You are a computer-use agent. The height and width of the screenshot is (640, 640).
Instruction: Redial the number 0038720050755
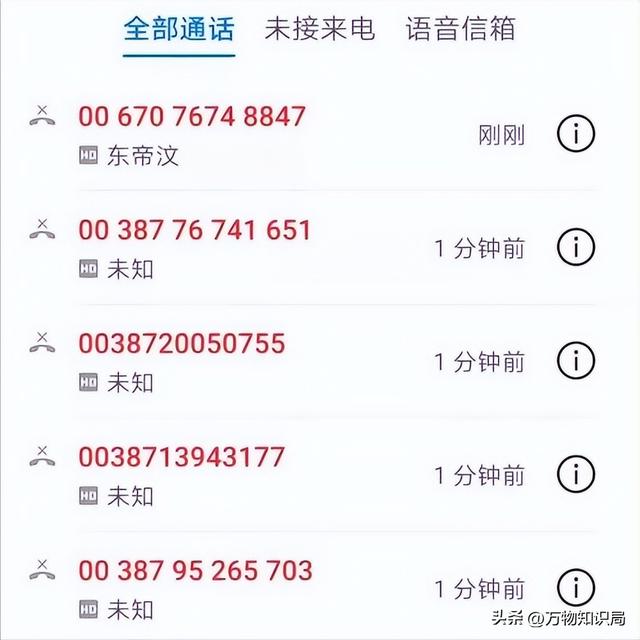coord(182,344)
